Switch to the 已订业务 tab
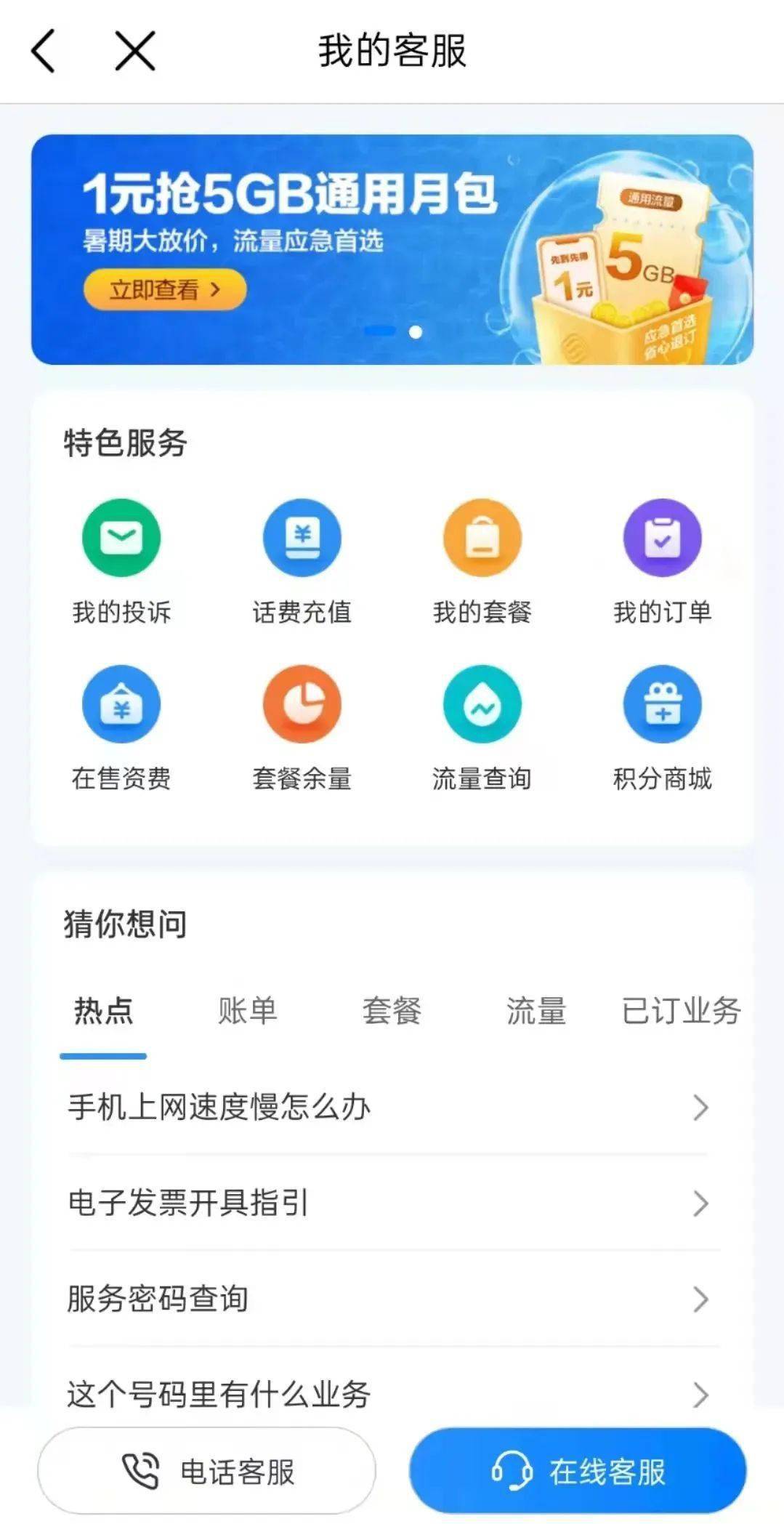 pos(681,1012)
